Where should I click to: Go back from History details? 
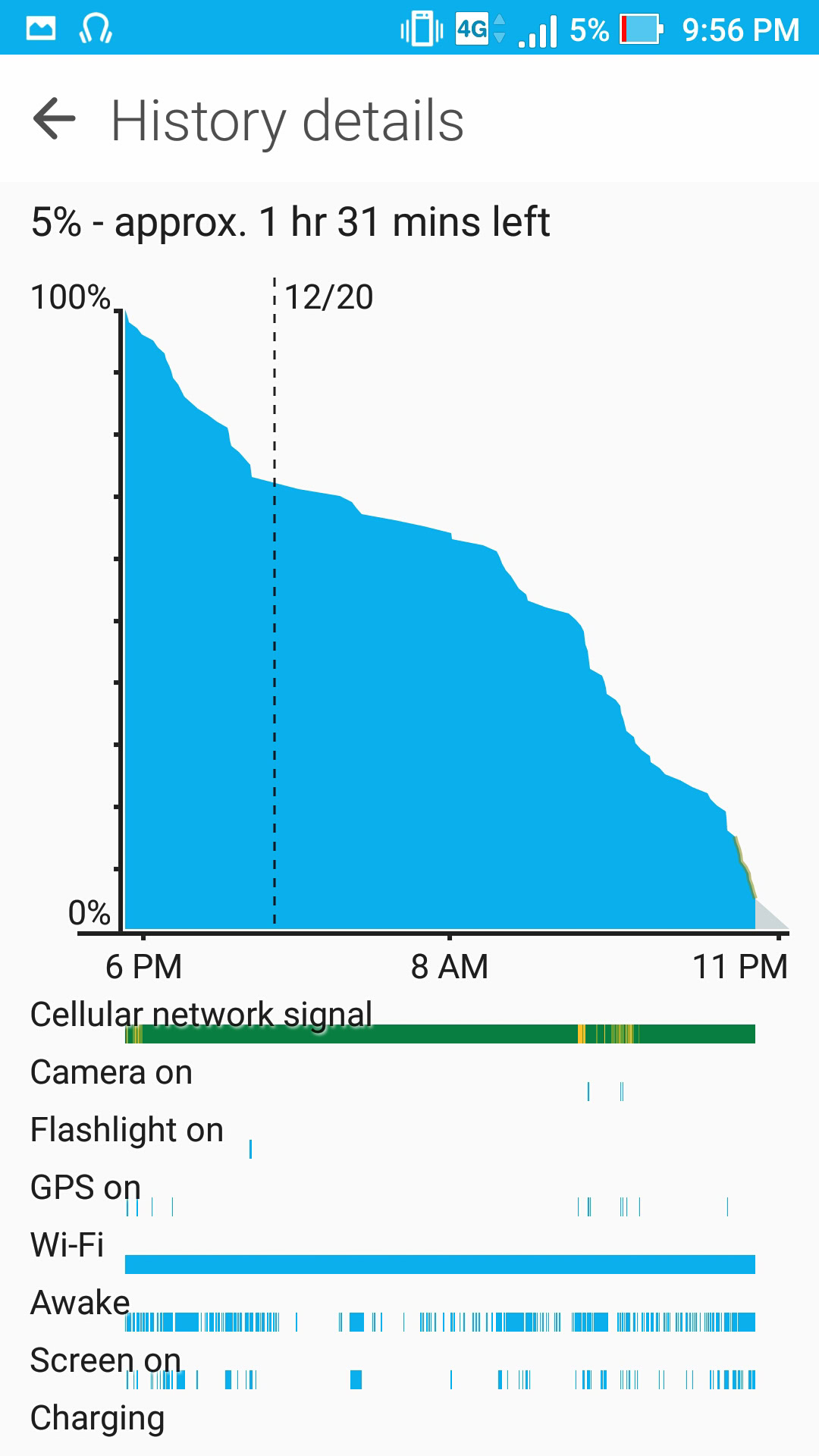pos(55,119)
